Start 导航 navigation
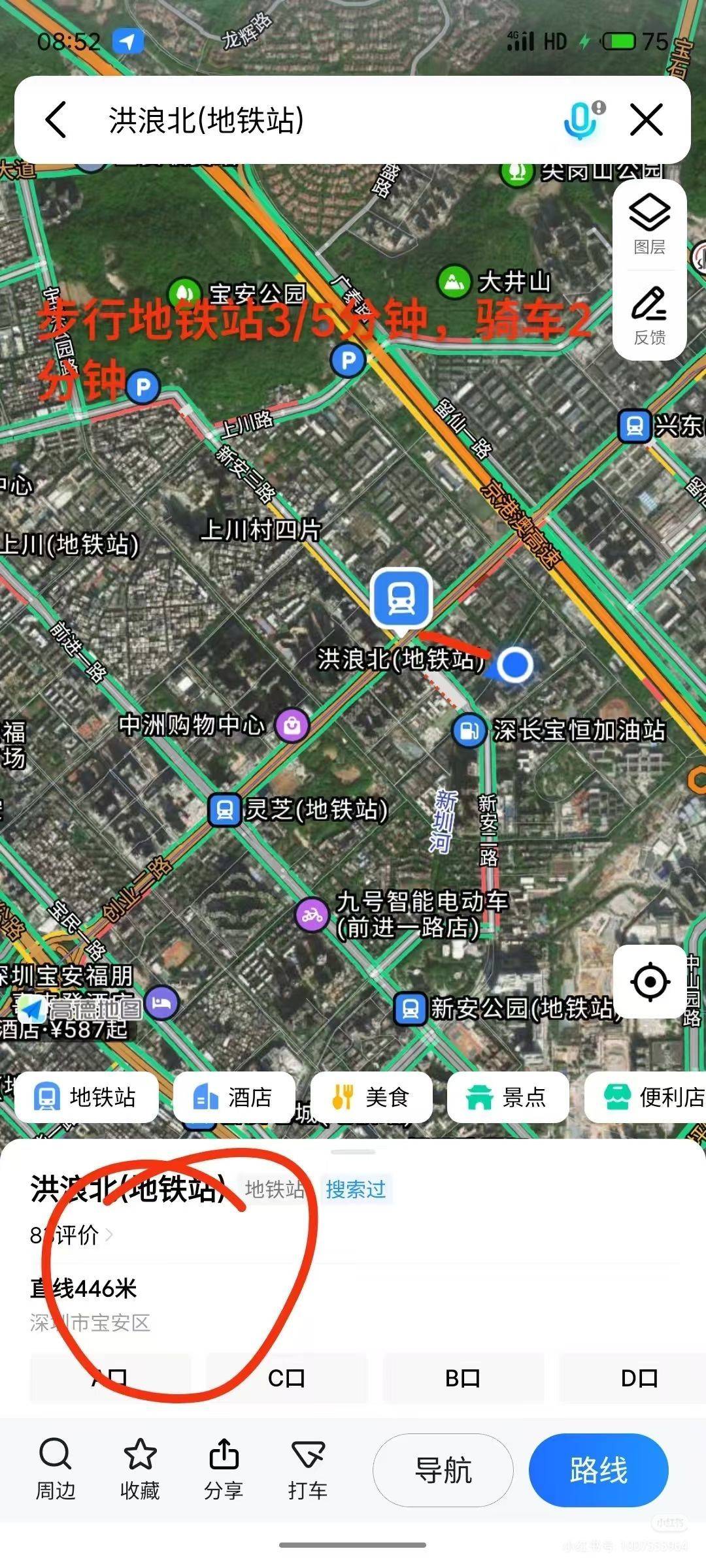This screenshot has width=706, height=1568. click(443, 1470)
